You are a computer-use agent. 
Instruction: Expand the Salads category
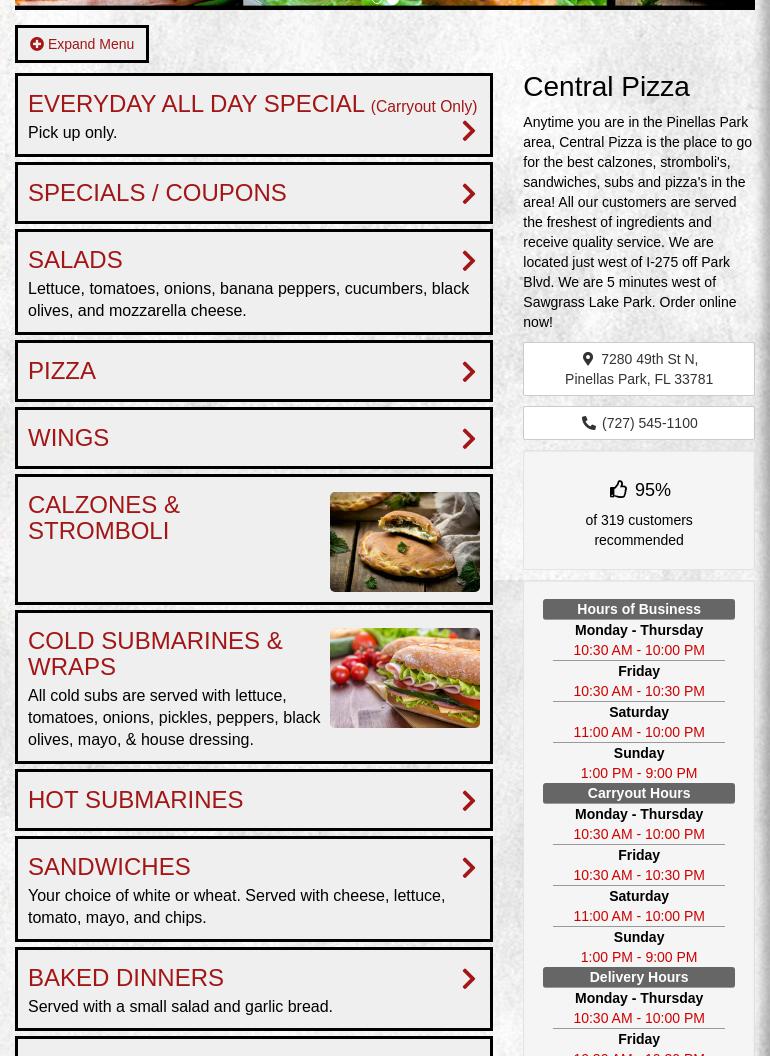253,261
